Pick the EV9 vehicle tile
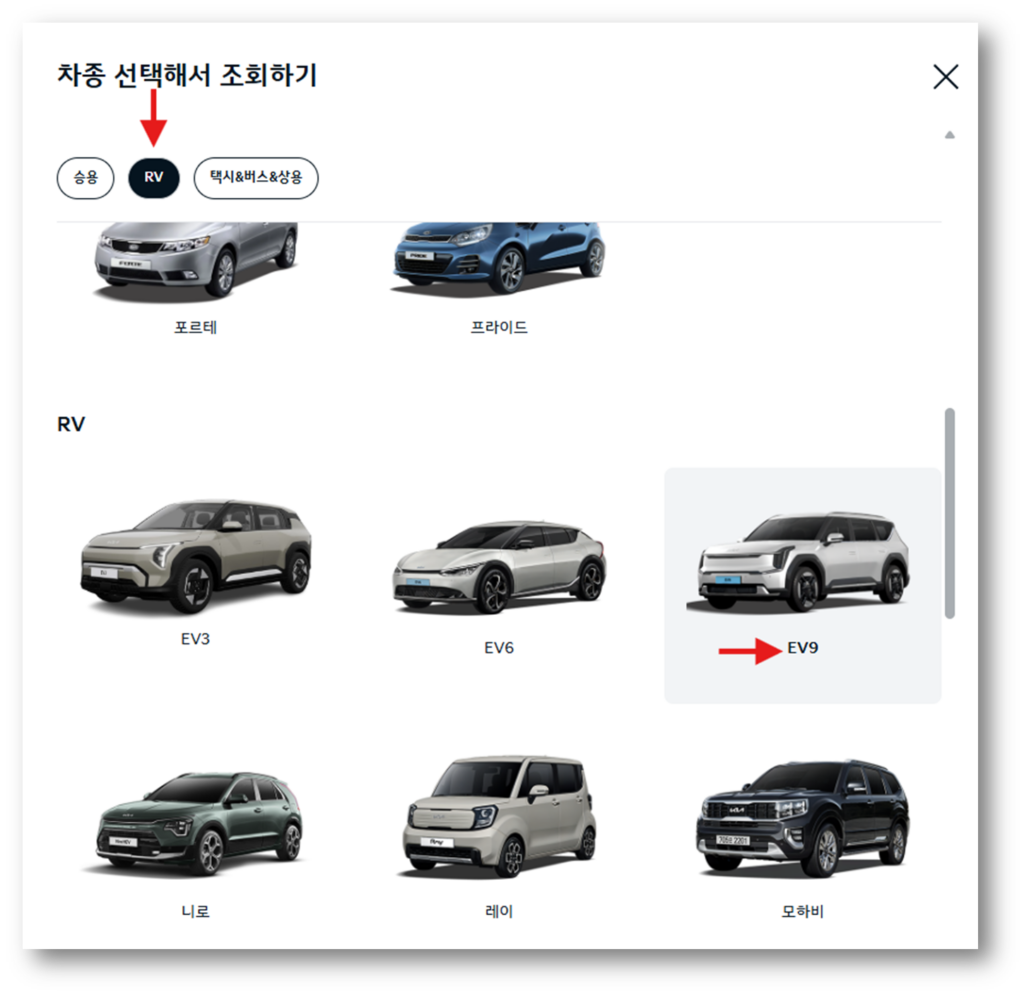Viewport: 1024px width, 995px height. (x=802, y=585)
